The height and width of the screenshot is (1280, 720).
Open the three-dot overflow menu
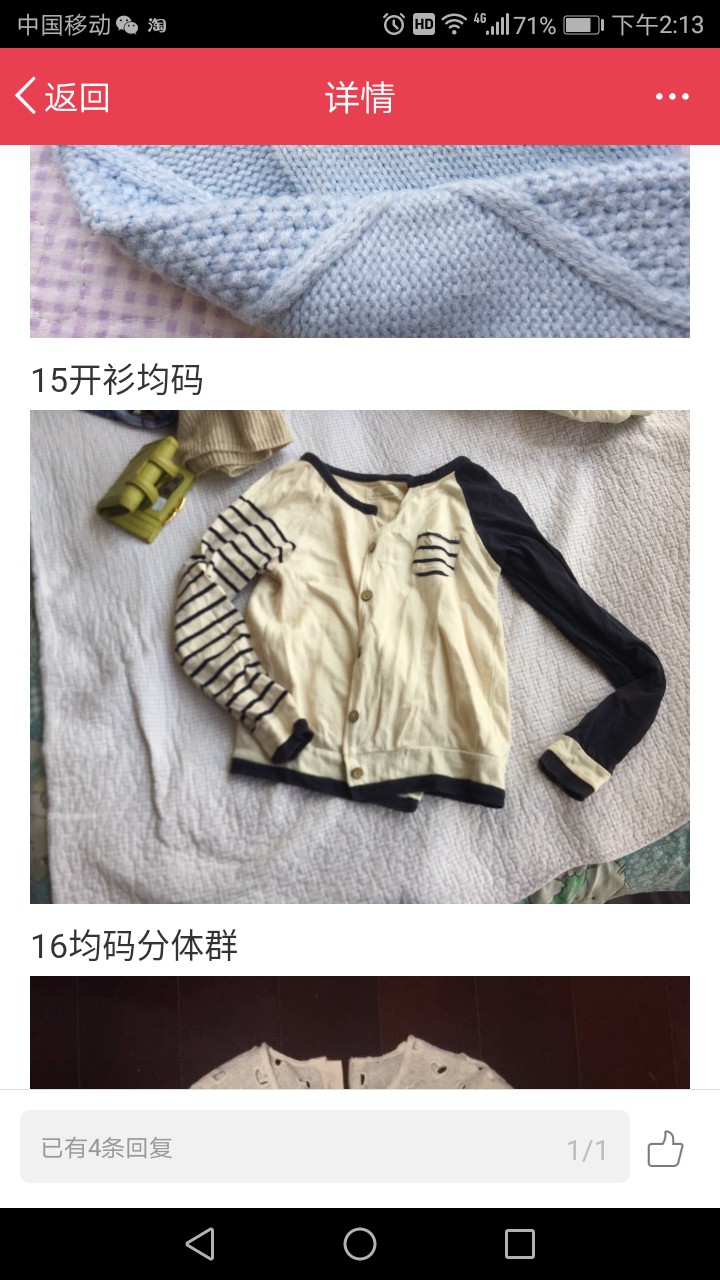point(672,97)
